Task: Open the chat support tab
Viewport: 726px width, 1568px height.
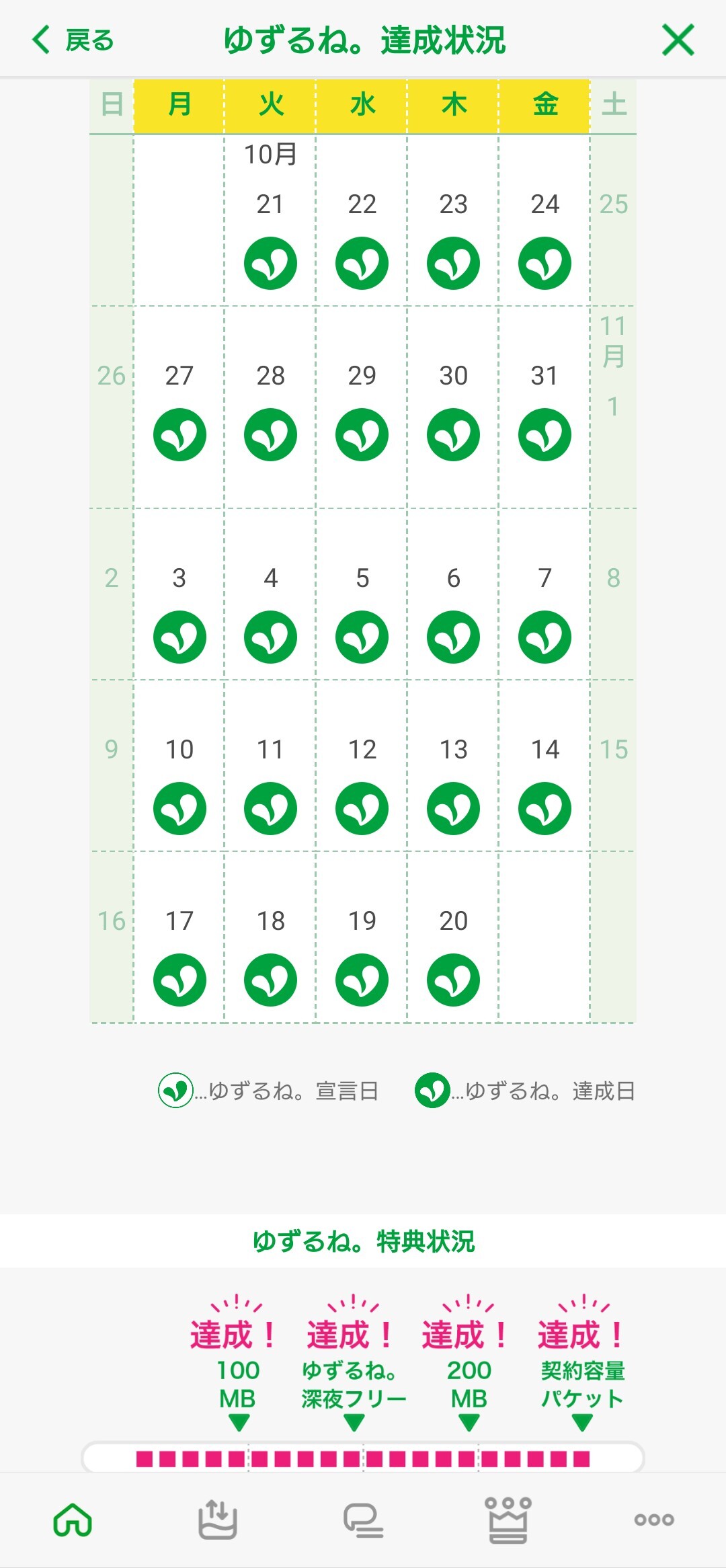Action: [x=363, y=1520]
